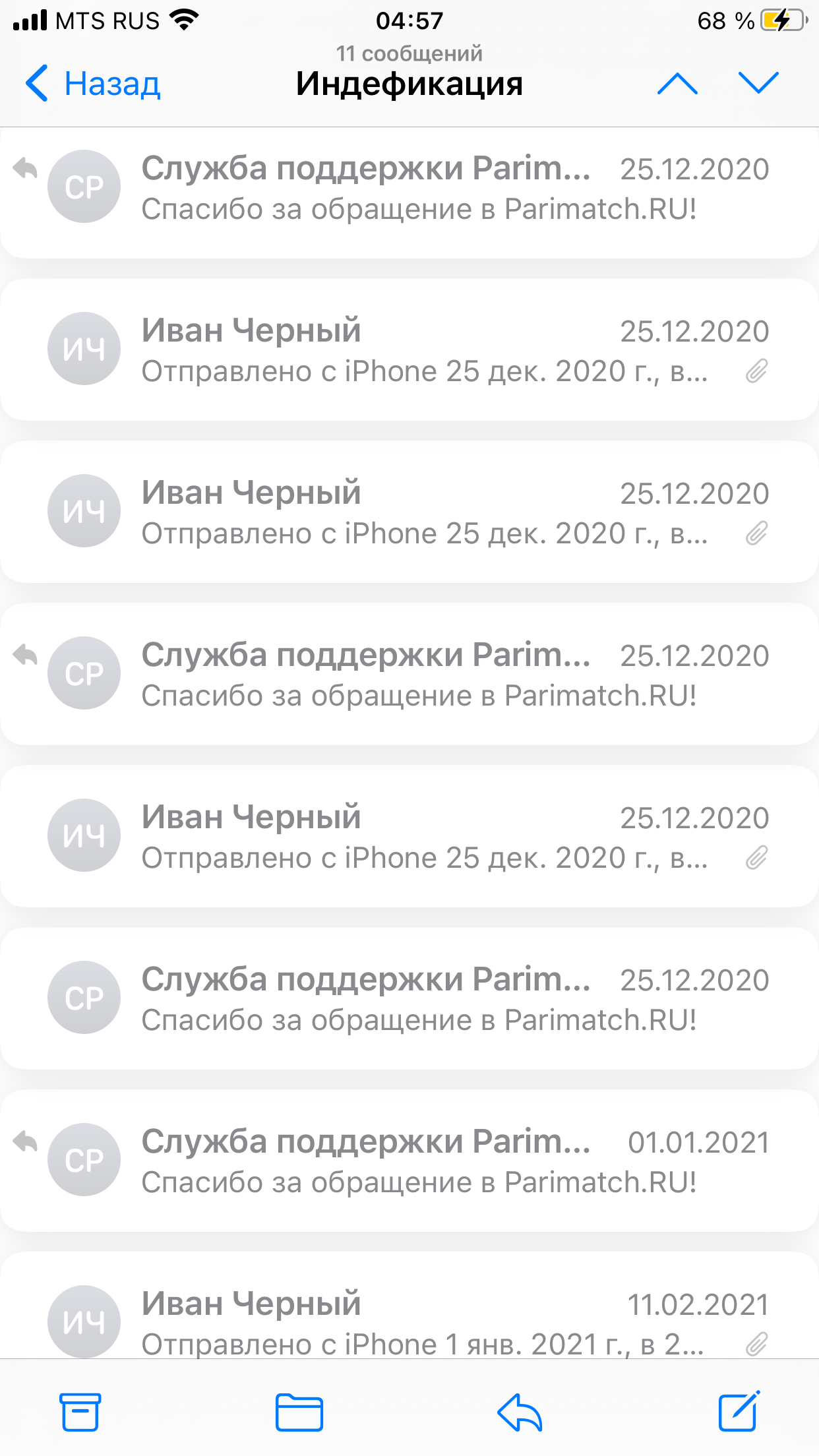819x1456 pixels.
Task: Jump to the previous message with up arrow
Action: pos(677,84)
